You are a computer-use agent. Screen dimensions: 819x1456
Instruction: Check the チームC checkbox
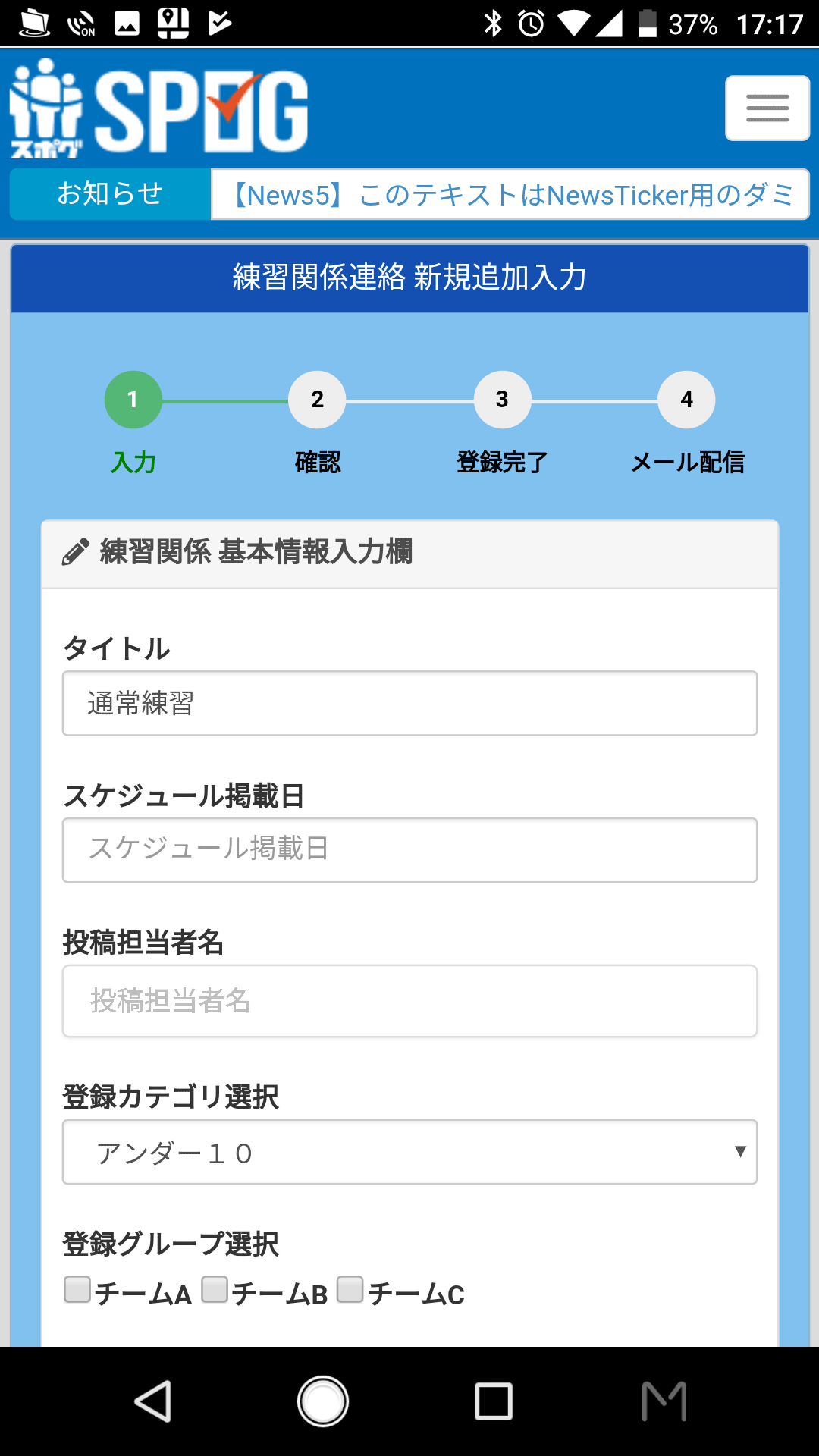point(350,1289)
